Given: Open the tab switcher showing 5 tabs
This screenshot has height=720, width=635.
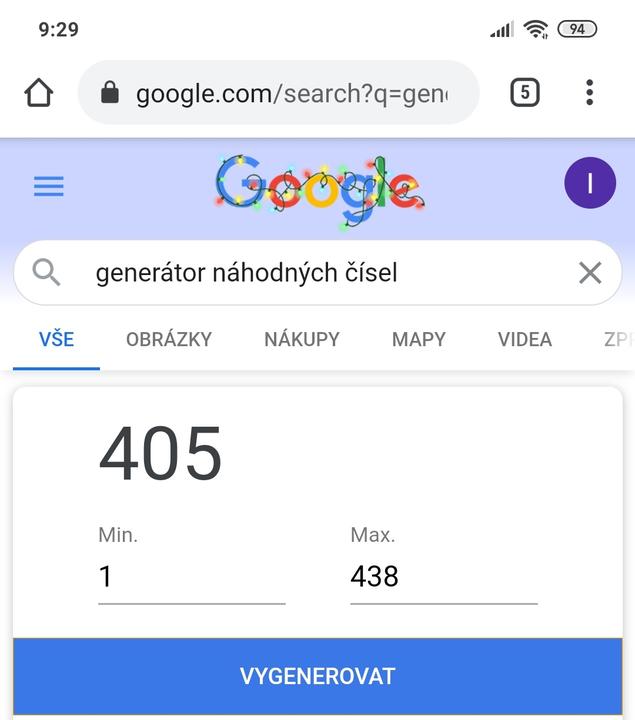Looking at the screenshot, I should [x=524, y=93].
